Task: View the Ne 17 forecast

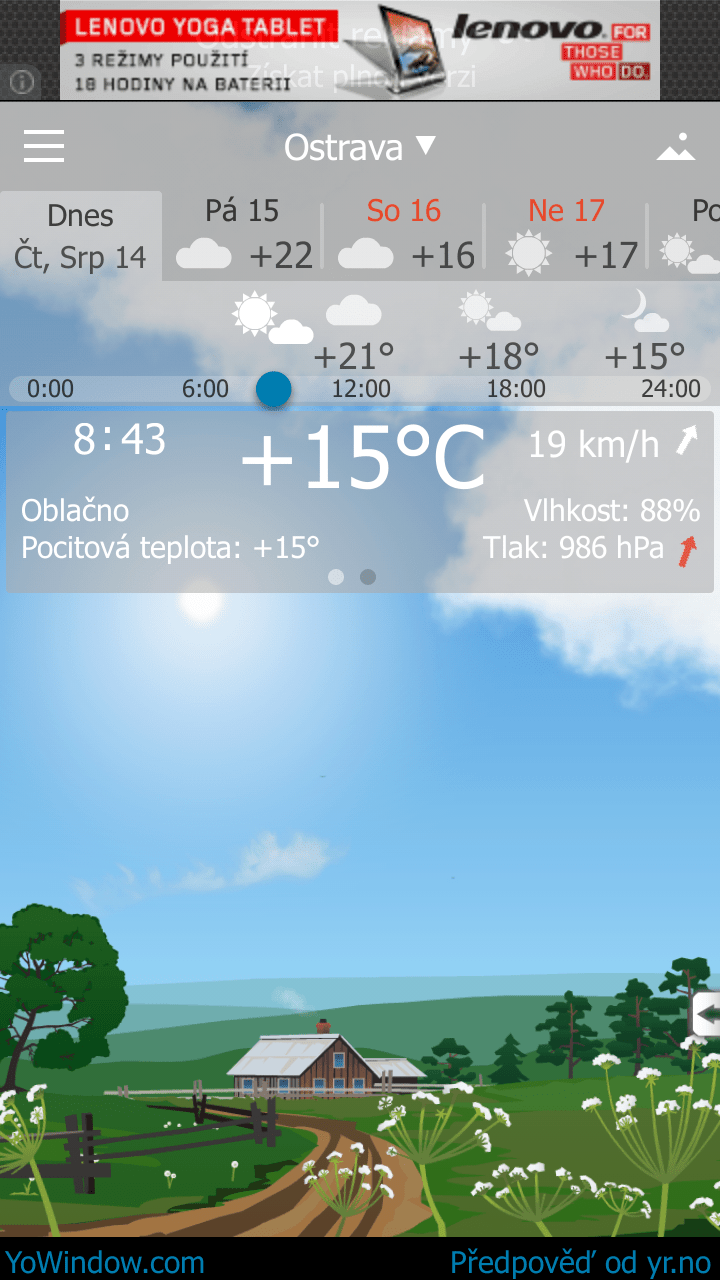Action: point(566,236)
